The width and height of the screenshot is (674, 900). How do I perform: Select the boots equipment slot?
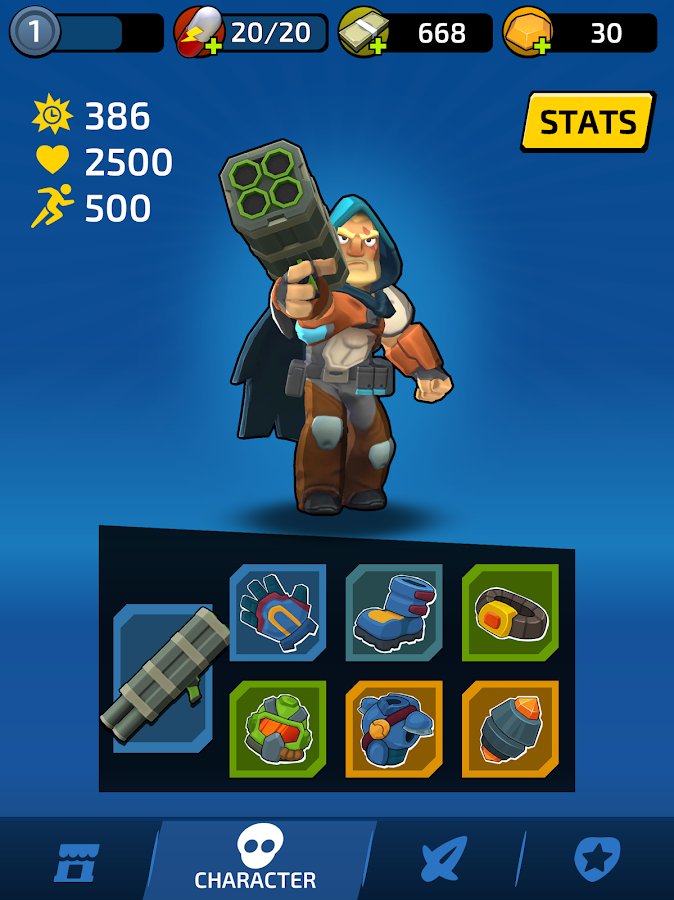coord(394,612)
